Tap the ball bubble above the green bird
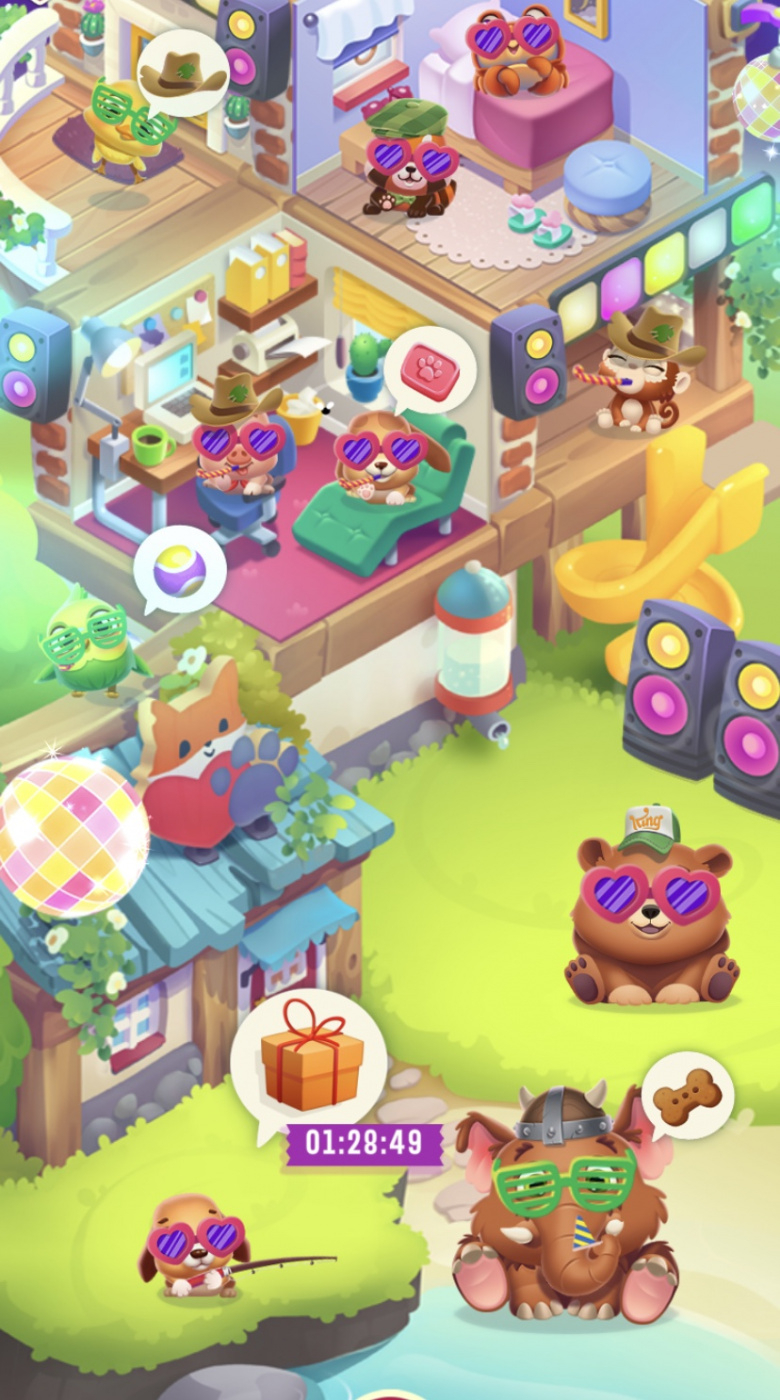Screen dimensions: 780x1400 [x=180, y=570]
